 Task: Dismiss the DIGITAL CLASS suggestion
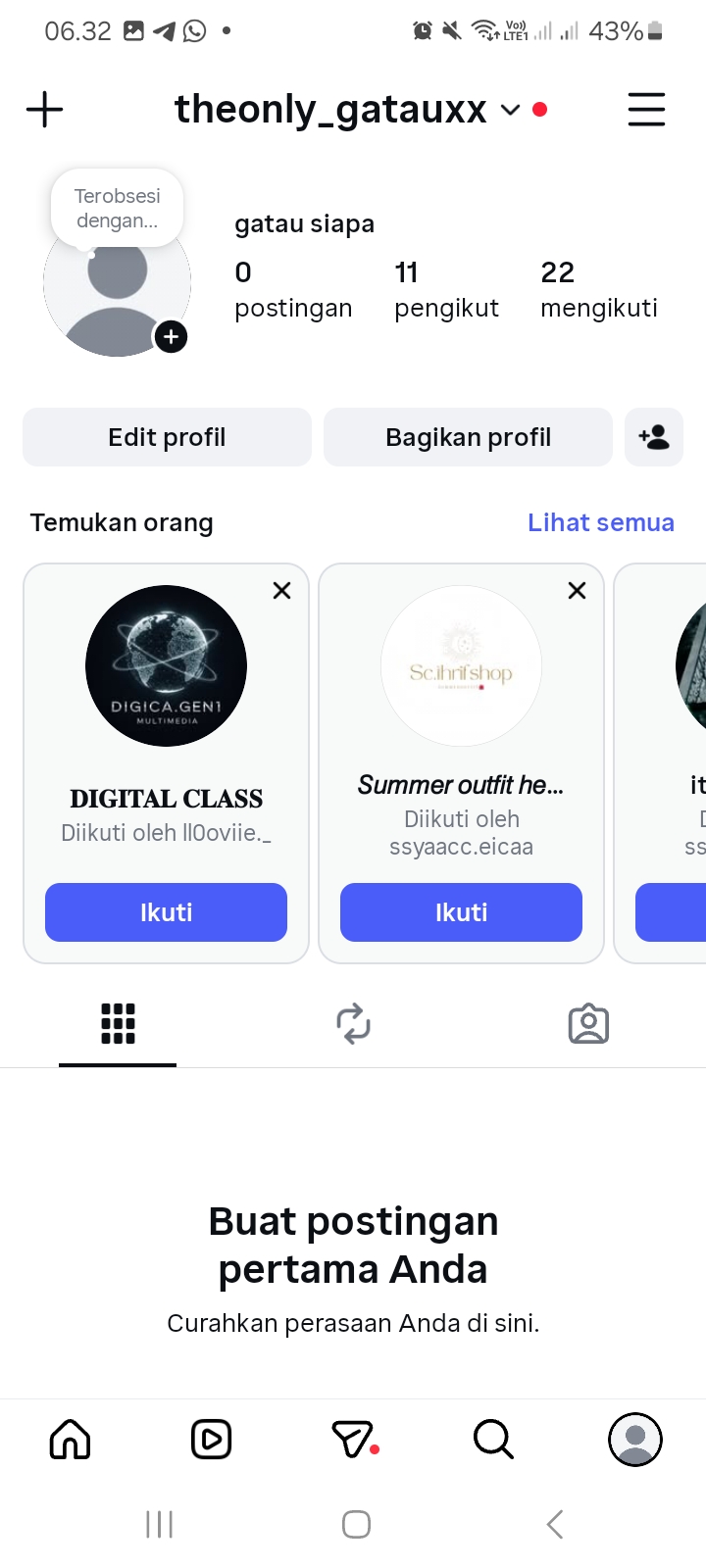281,590
